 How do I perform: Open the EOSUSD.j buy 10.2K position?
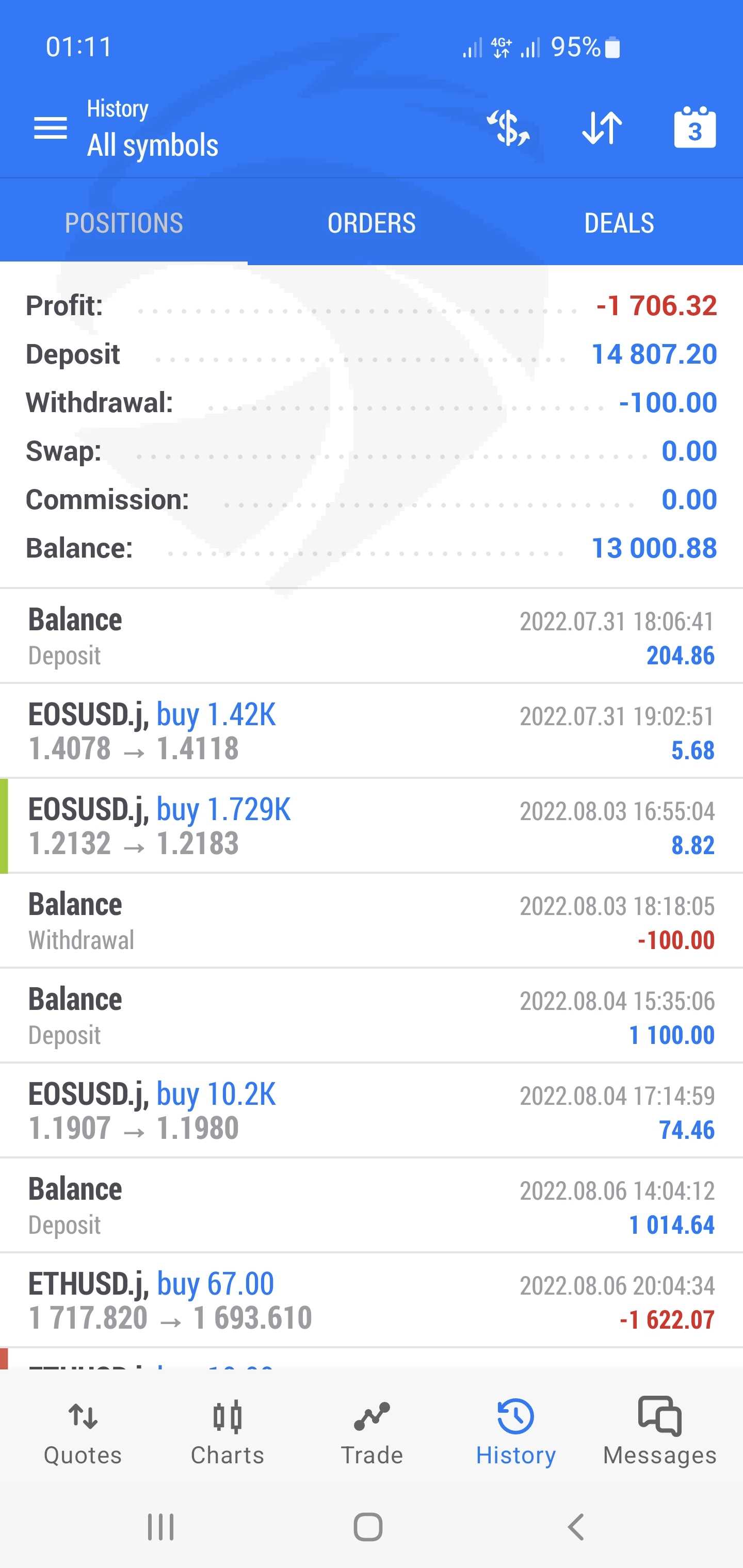[372, 1111]
